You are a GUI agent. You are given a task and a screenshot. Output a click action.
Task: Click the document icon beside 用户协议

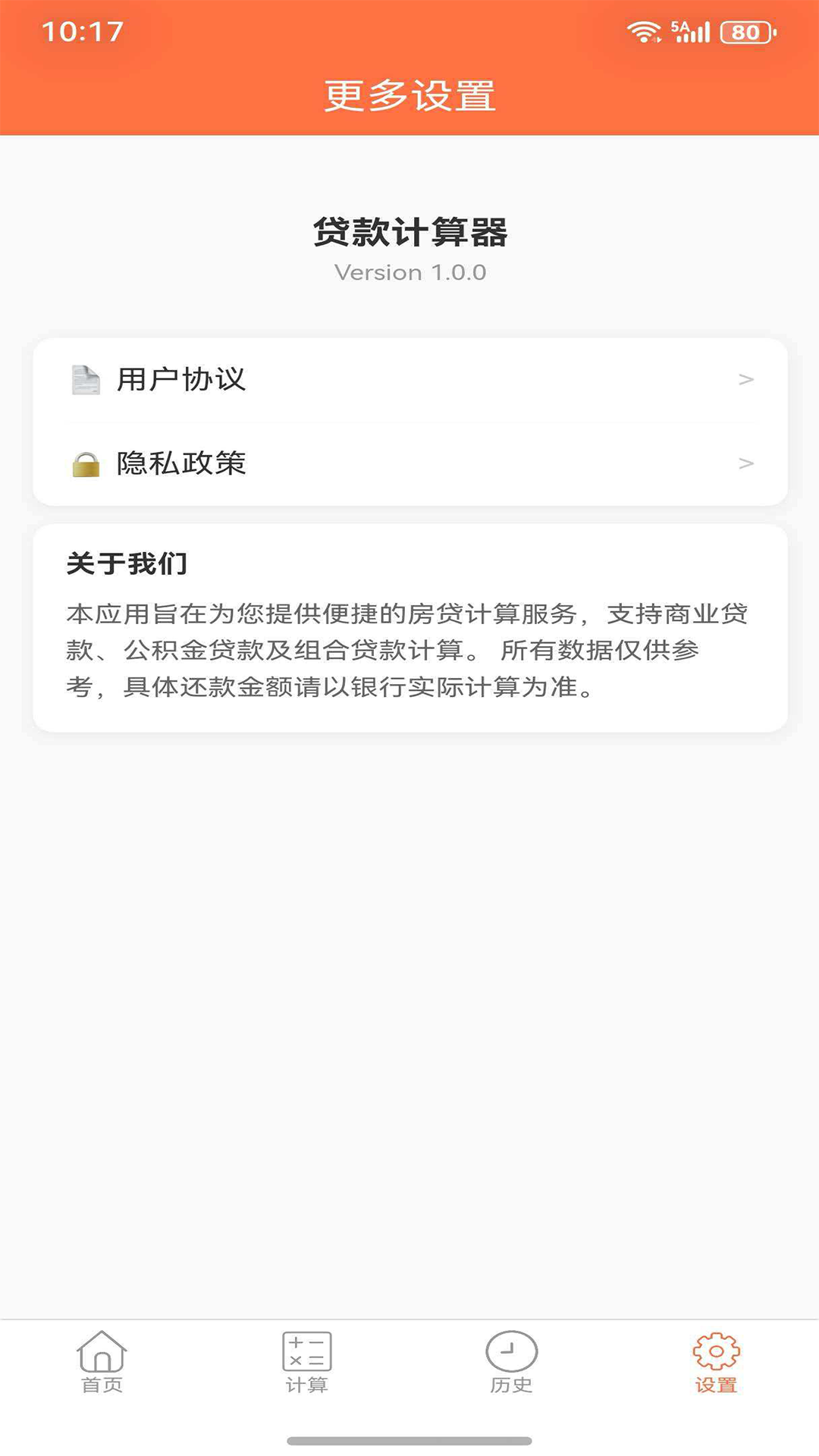(x=86, y=381)
